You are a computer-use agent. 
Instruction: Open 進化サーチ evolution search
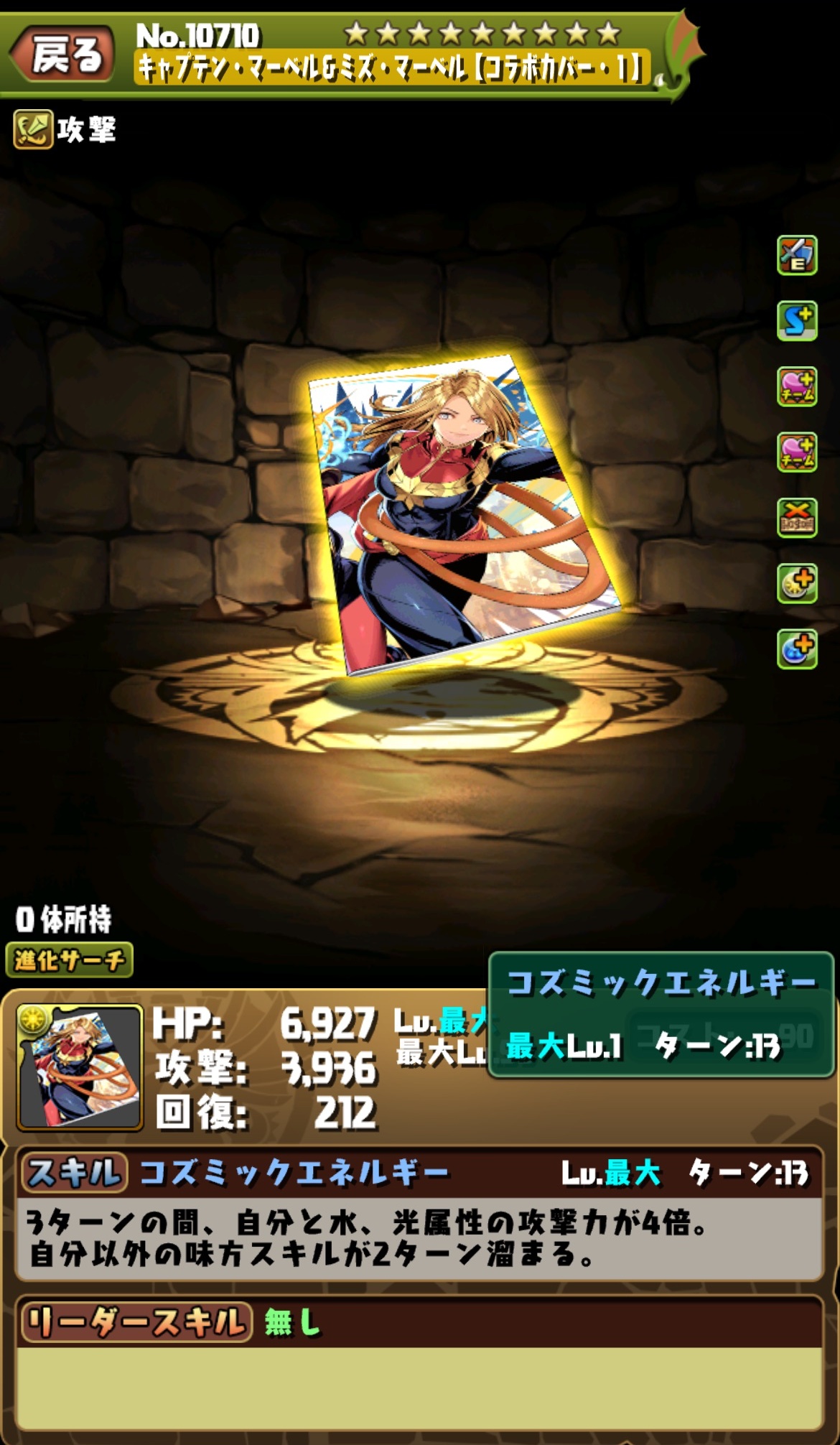70,960
